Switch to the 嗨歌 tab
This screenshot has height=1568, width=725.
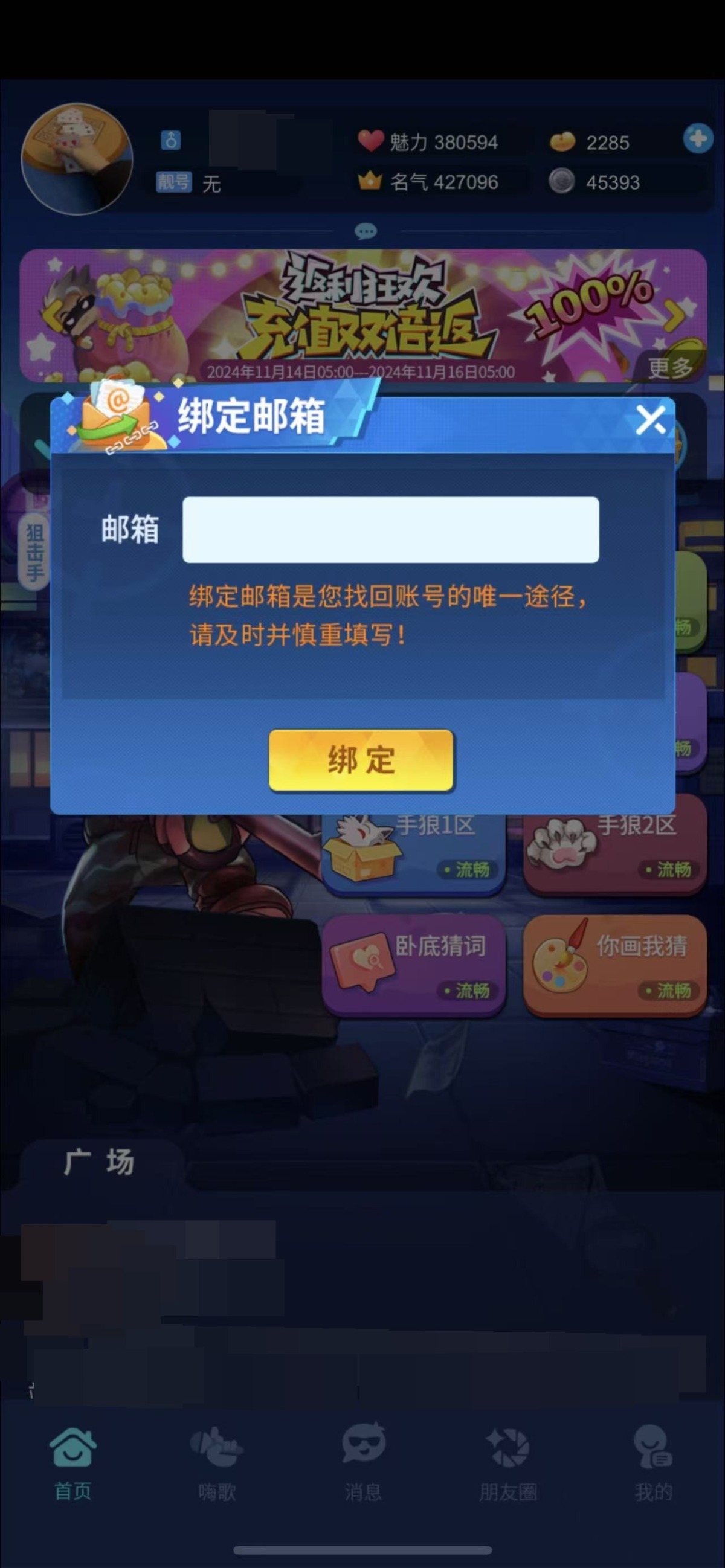(x=217, y=1464)
